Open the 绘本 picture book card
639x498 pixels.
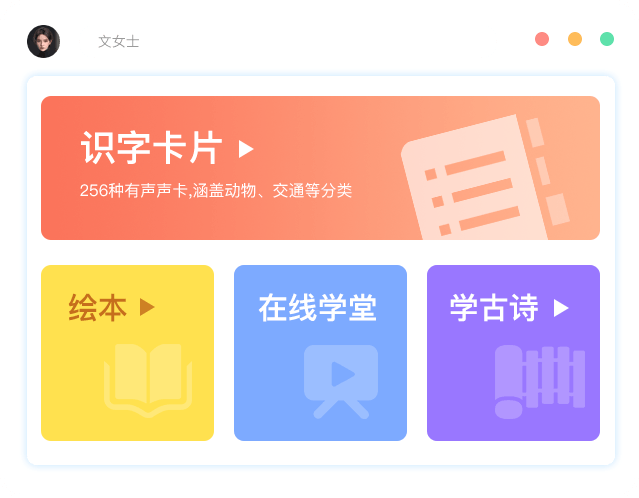click(127, 353)
